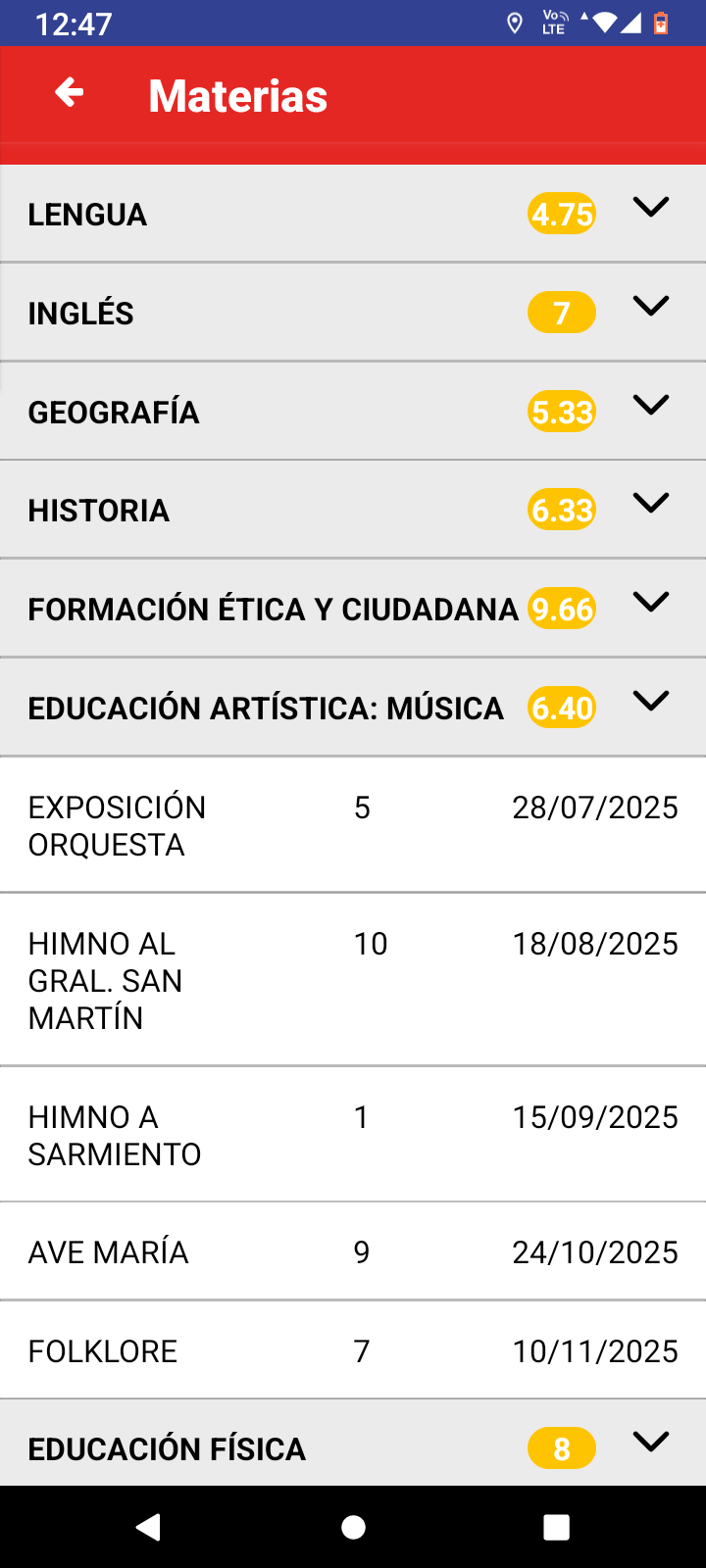
Task: Open recent apps from navigation bar
Action: (556, 1527)
